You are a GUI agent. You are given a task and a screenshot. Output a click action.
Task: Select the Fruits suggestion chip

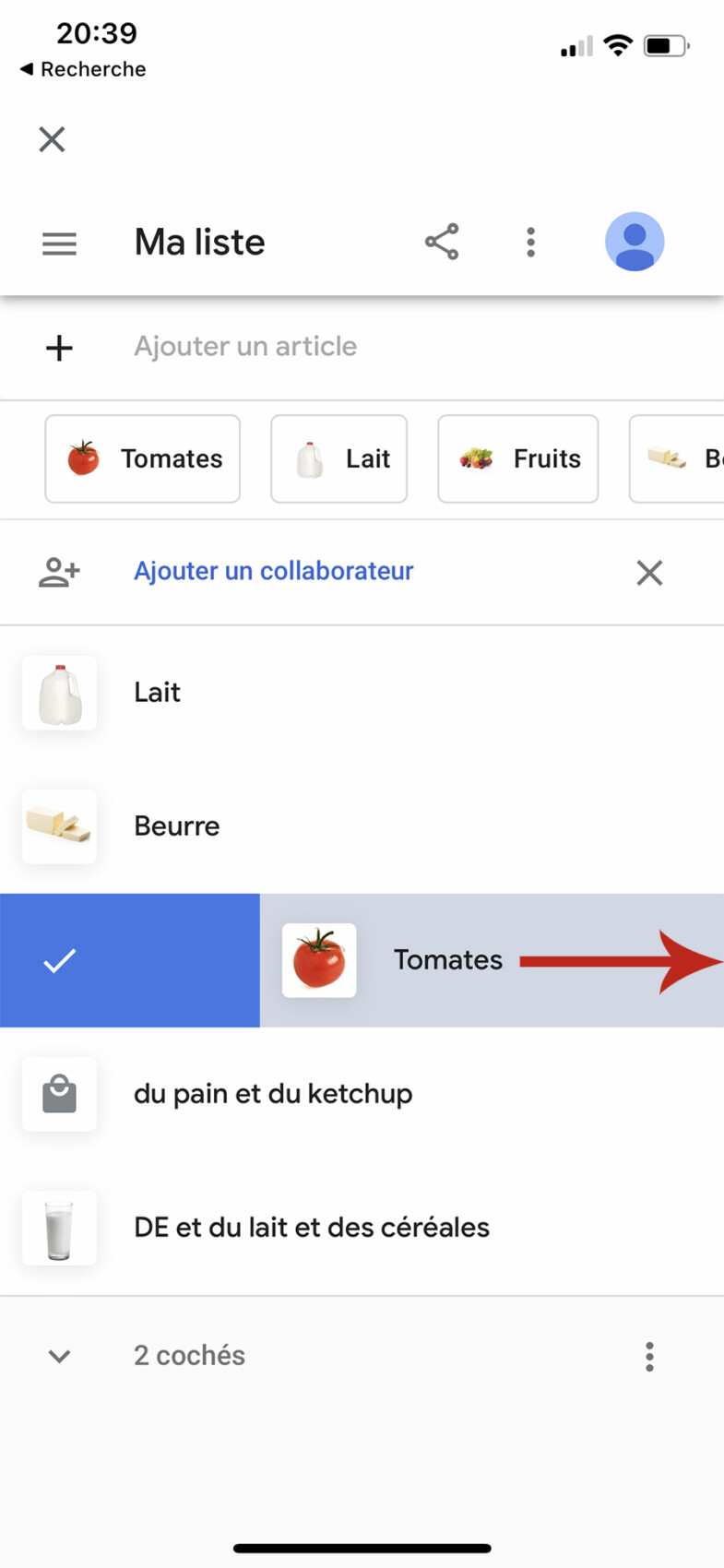(x=517, y=458)
